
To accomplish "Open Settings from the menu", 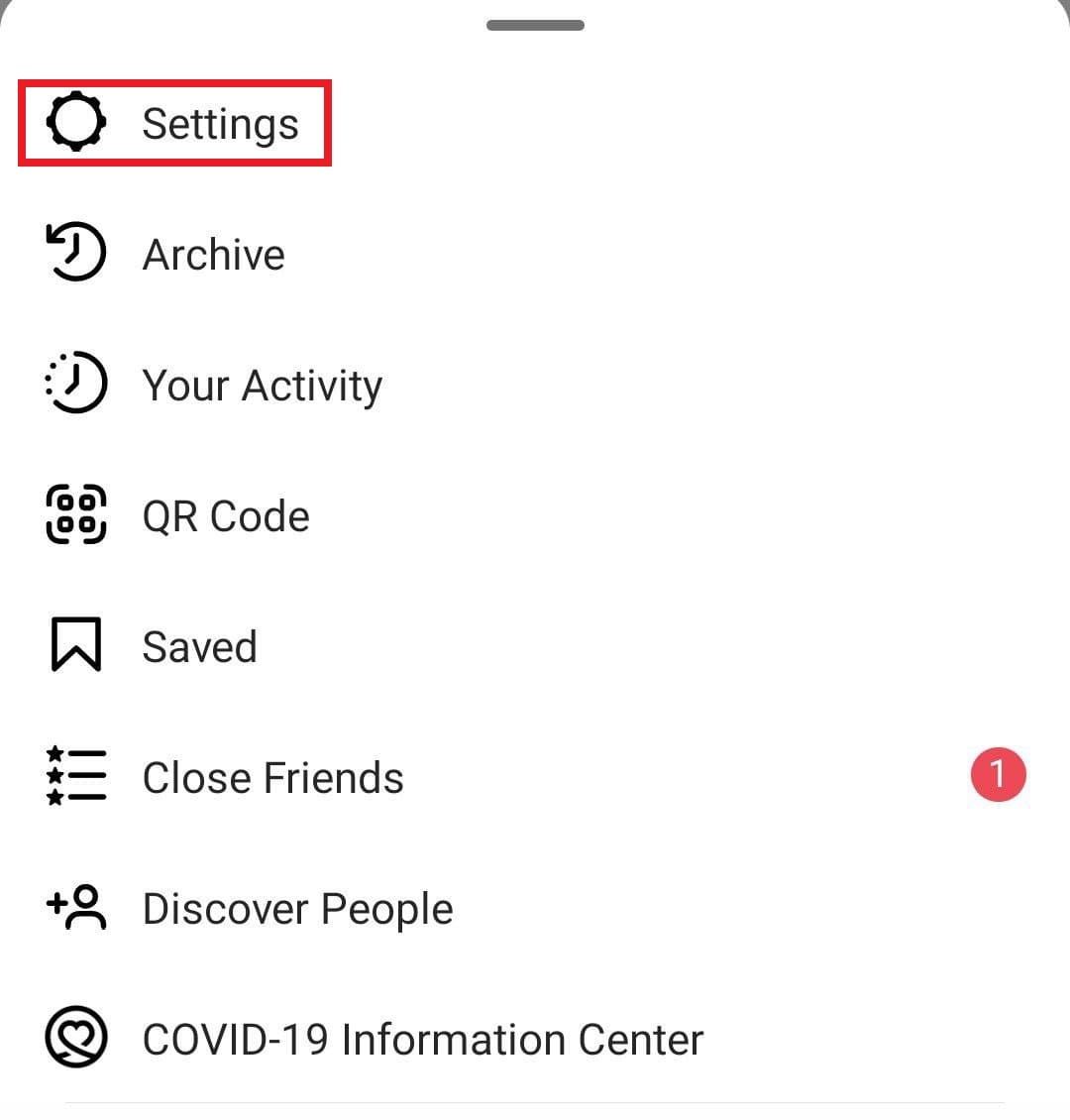I will [218, 124].
